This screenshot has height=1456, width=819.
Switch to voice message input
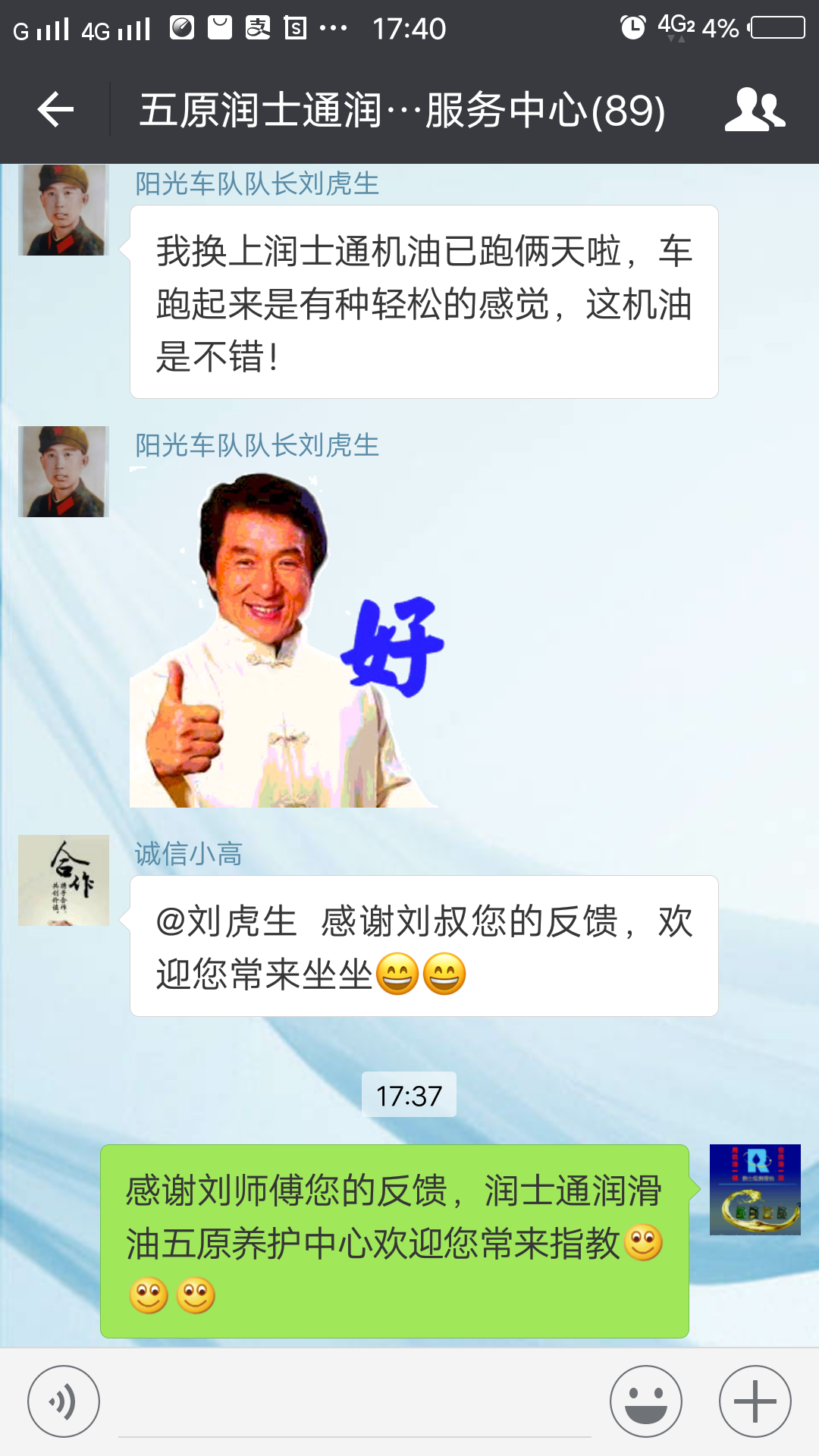[x=64, y=1401]
